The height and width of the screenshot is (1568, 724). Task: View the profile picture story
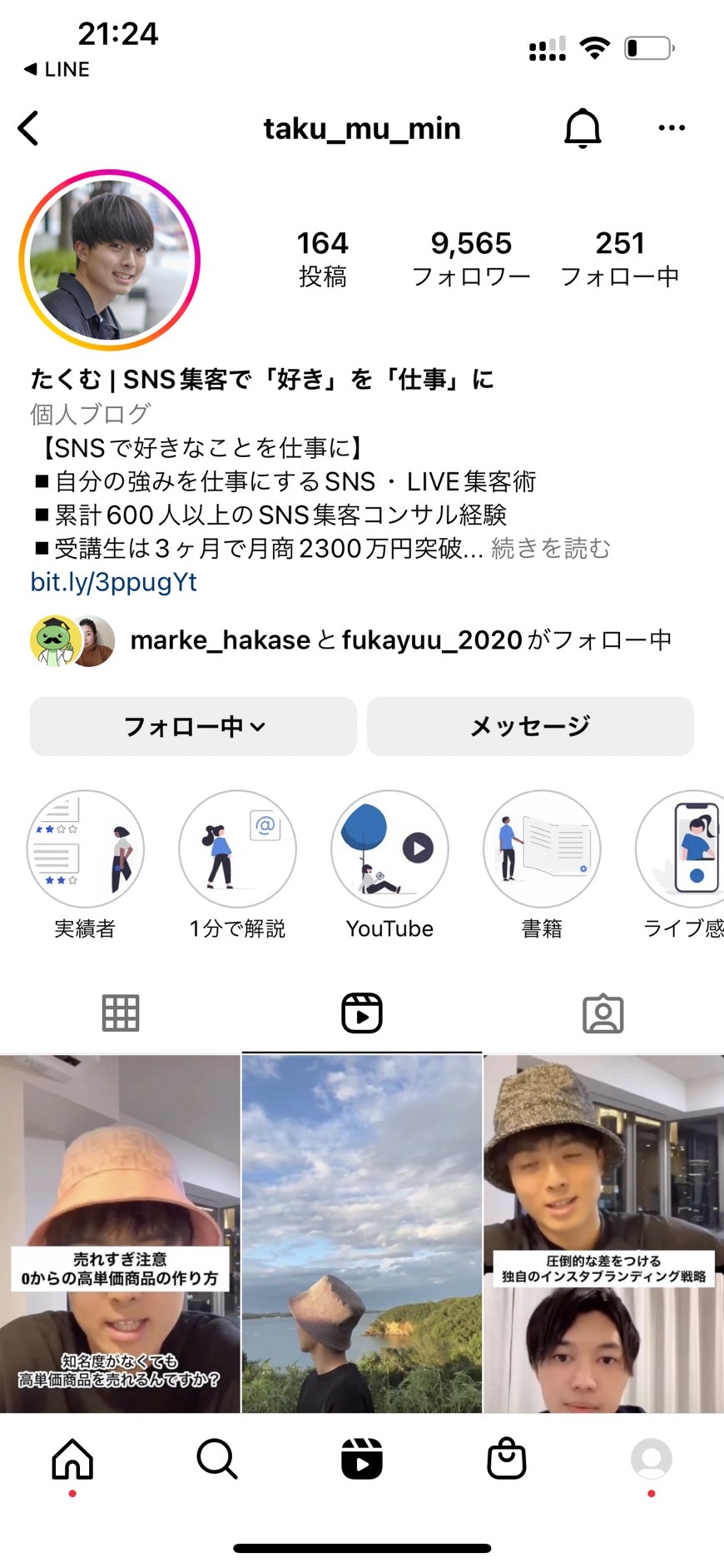[x=110, y=260]
